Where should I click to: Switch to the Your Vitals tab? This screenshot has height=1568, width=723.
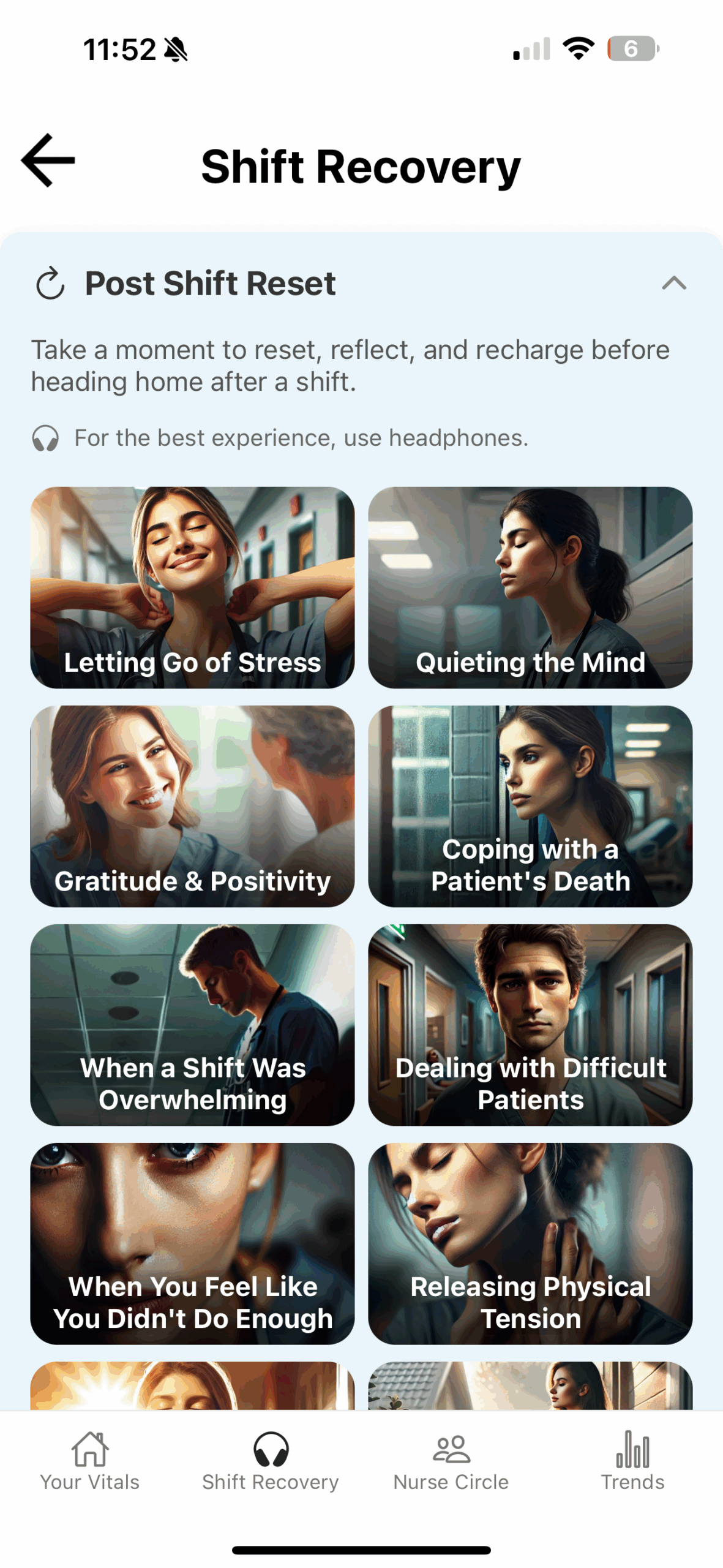90,1460
